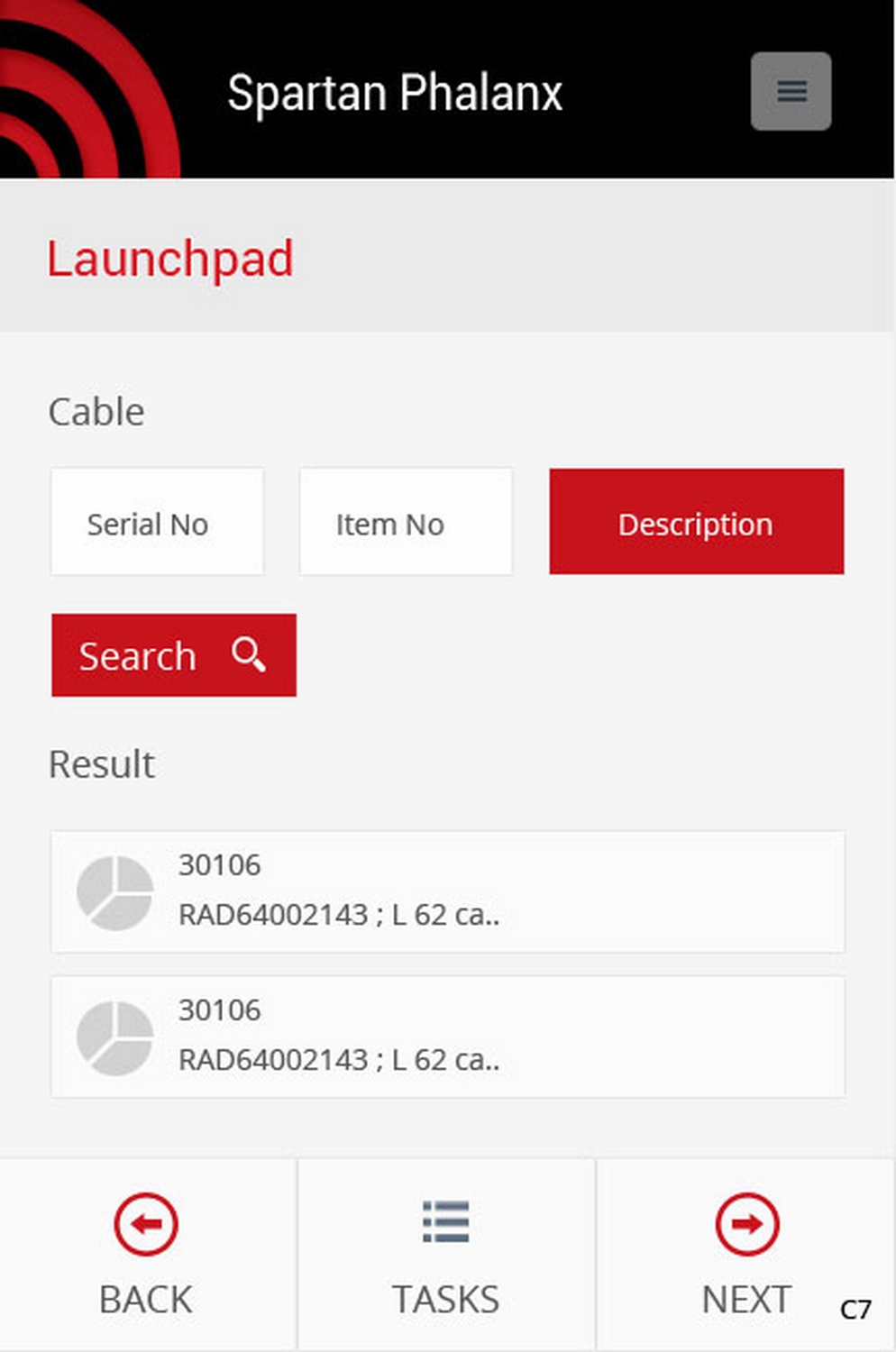Select the Description search option
Screen dimensions: 896x1352
tap(696, 522)
